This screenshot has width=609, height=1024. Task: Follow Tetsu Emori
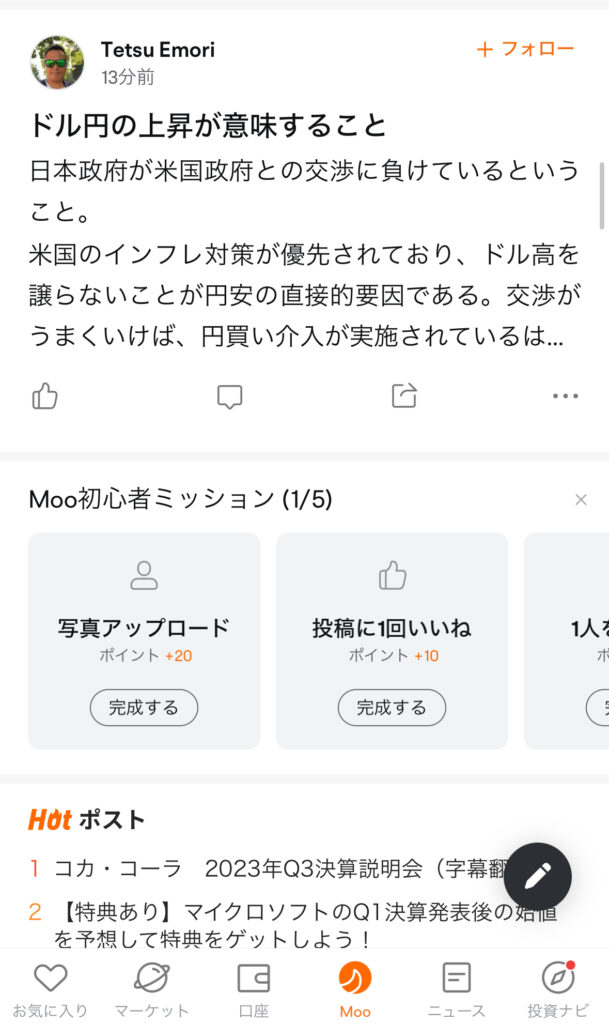click(525, 49)
